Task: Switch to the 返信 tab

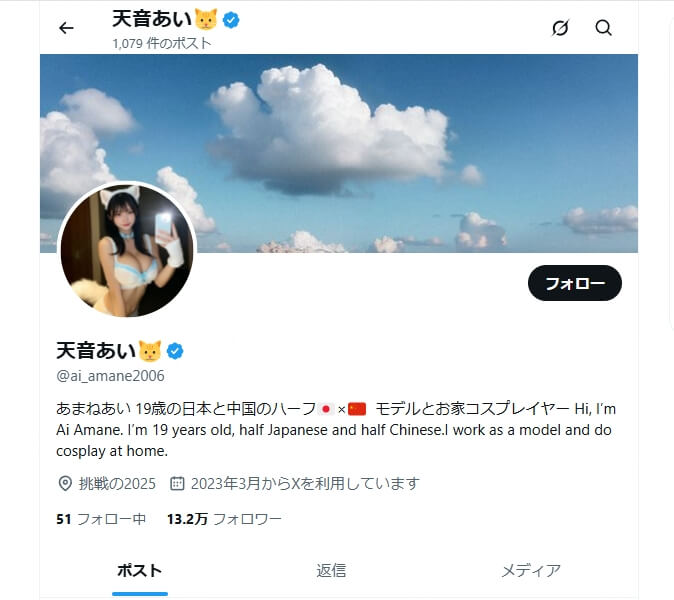Action: click(x=331, y=571)
